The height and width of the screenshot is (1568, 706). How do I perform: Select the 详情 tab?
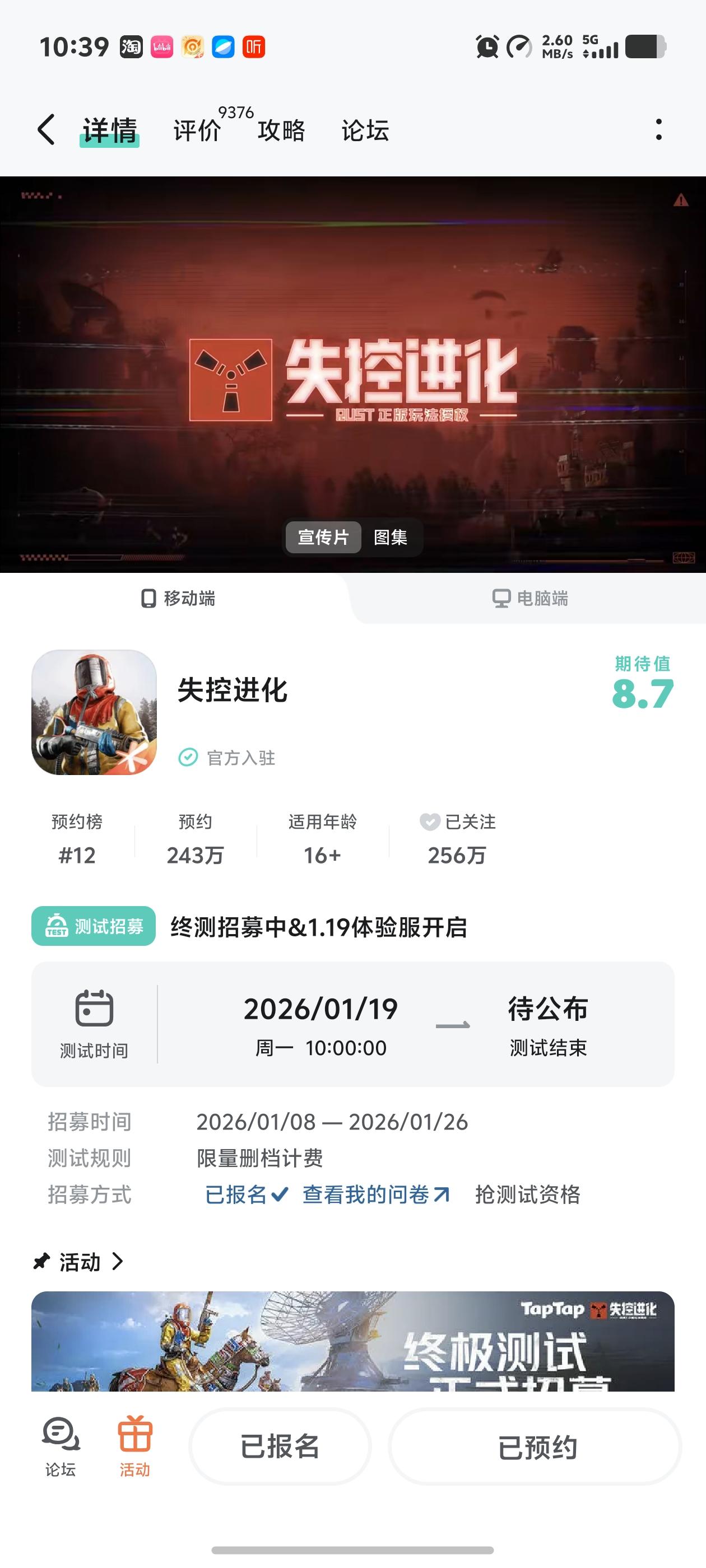[110, 130]
